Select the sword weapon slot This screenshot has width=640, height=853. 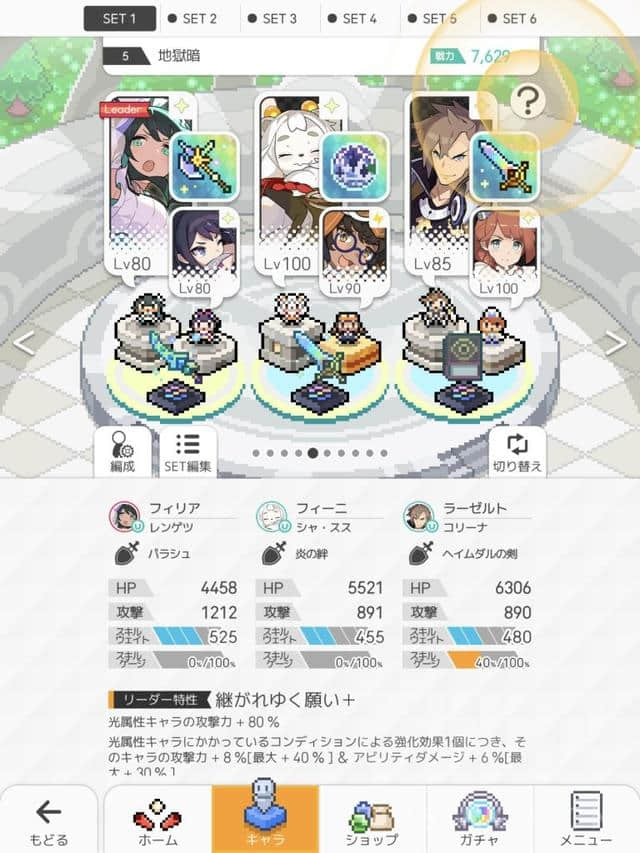click(504, 166)
